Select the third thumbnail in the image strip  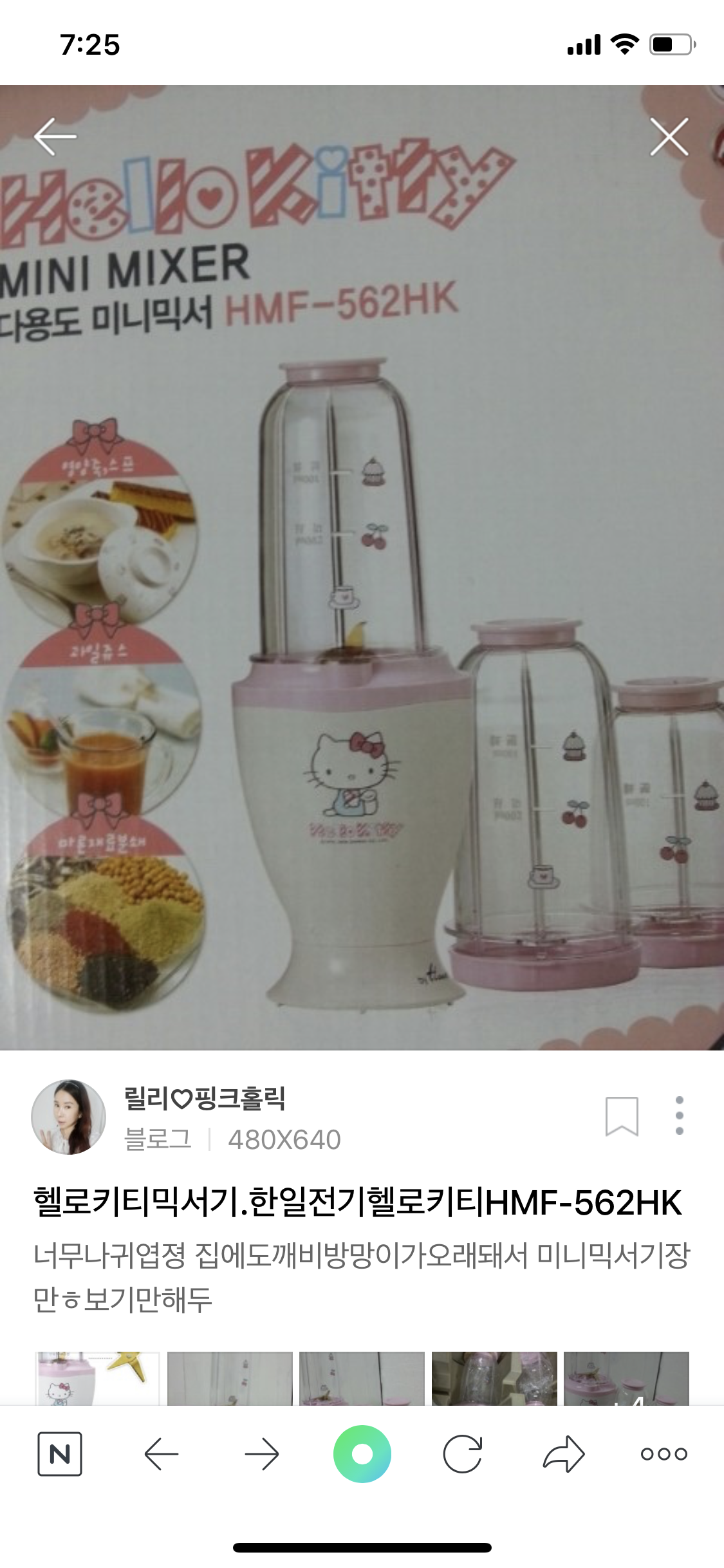[x=362, y=1377]
